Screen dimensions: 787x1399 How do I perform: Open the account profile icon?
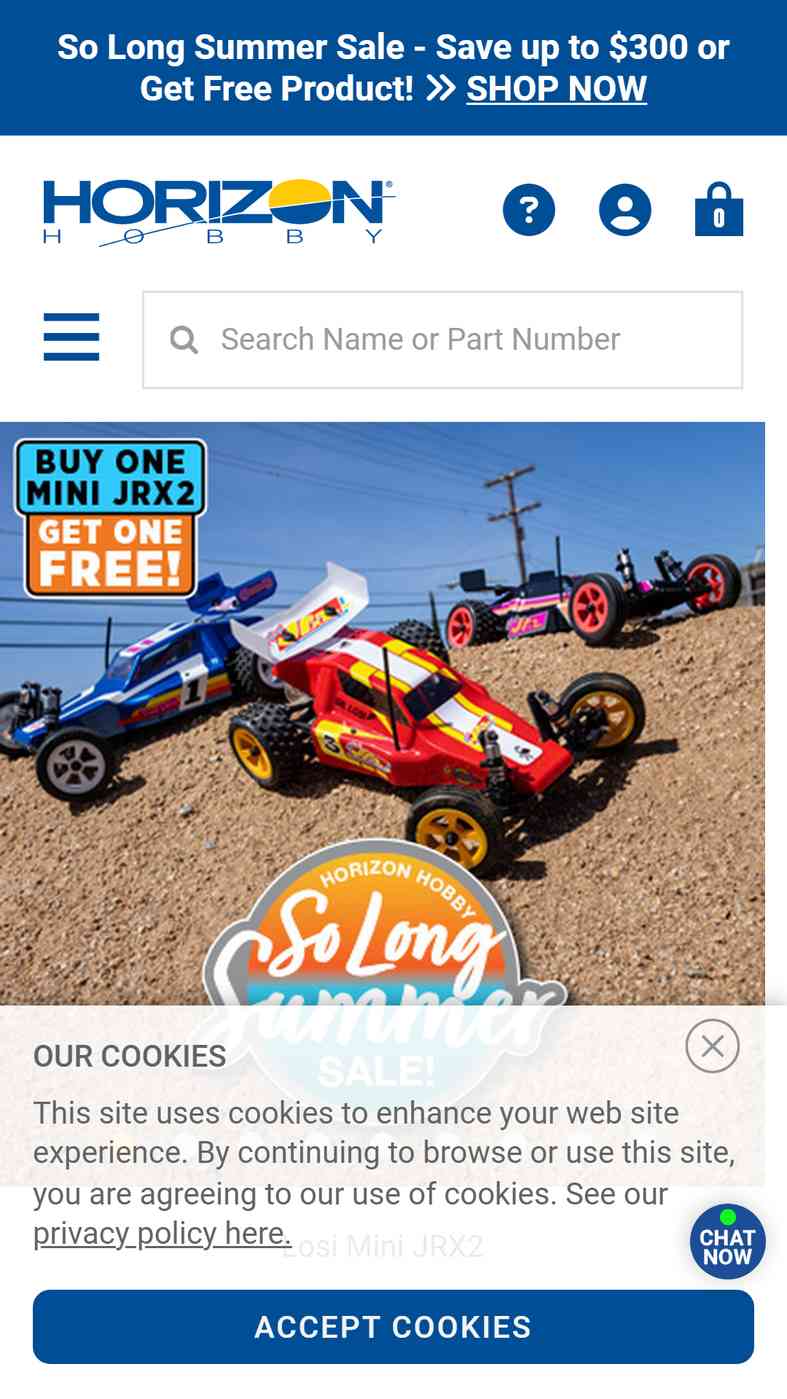625,210
